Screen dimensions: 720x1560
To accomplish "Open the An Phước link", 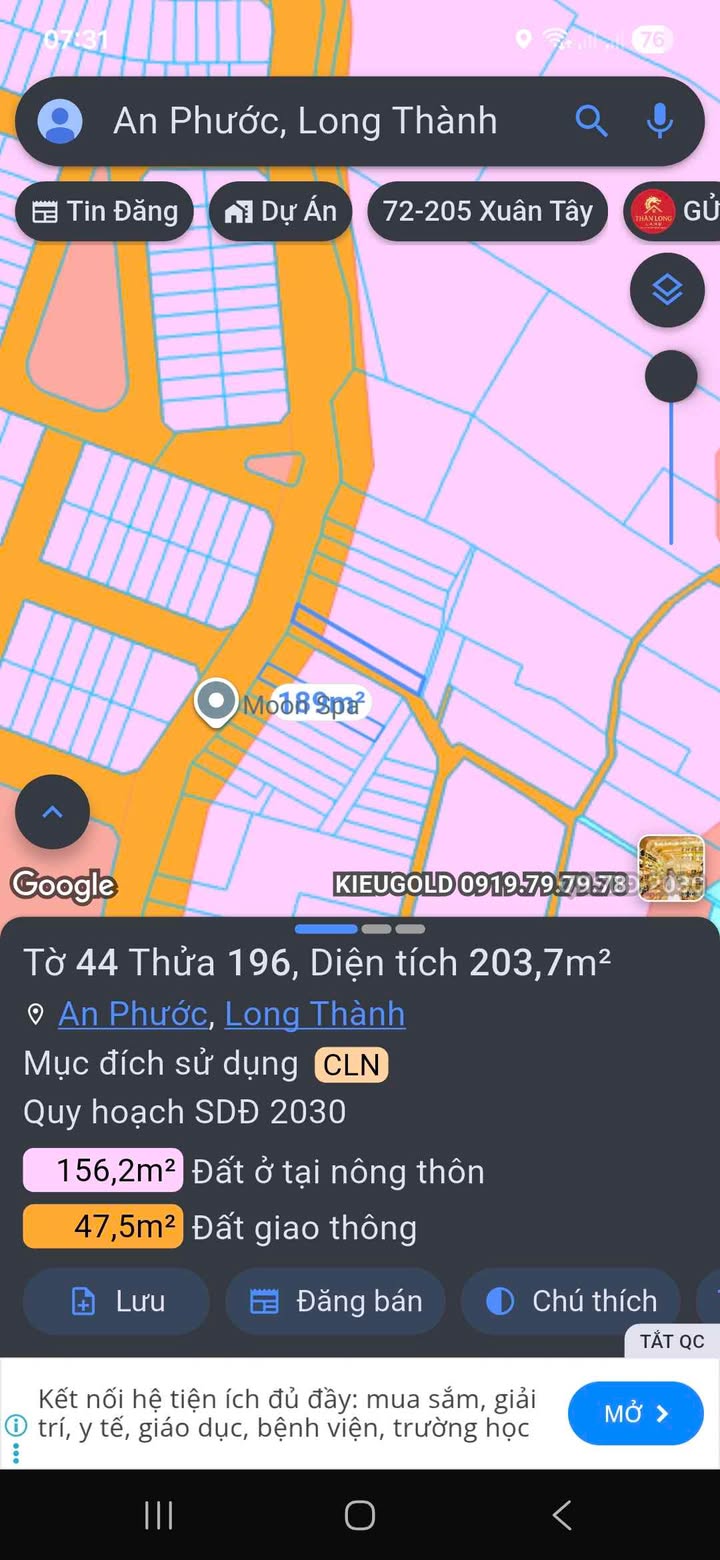I will click(133, 1014).
